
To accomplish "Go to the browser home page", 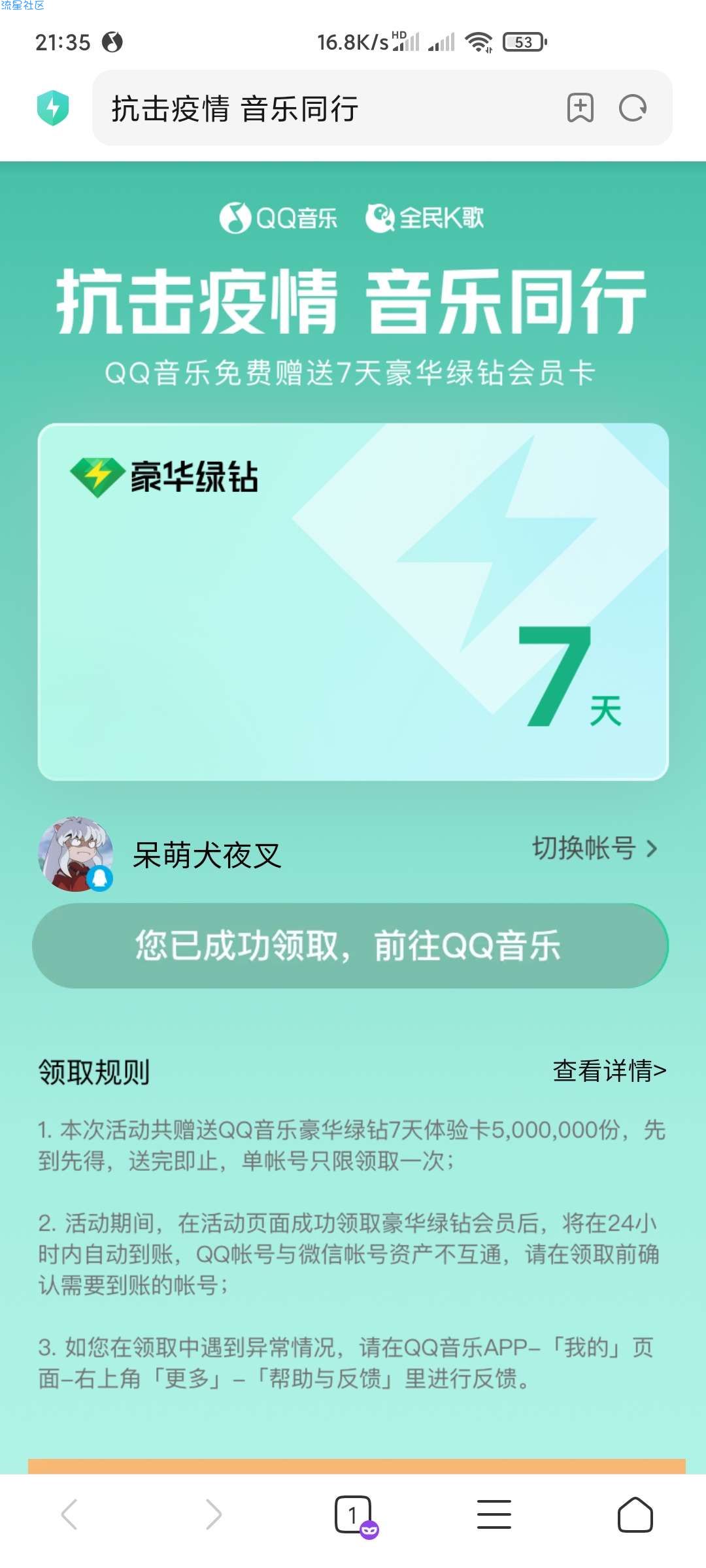I will (x=635, y=1514).
